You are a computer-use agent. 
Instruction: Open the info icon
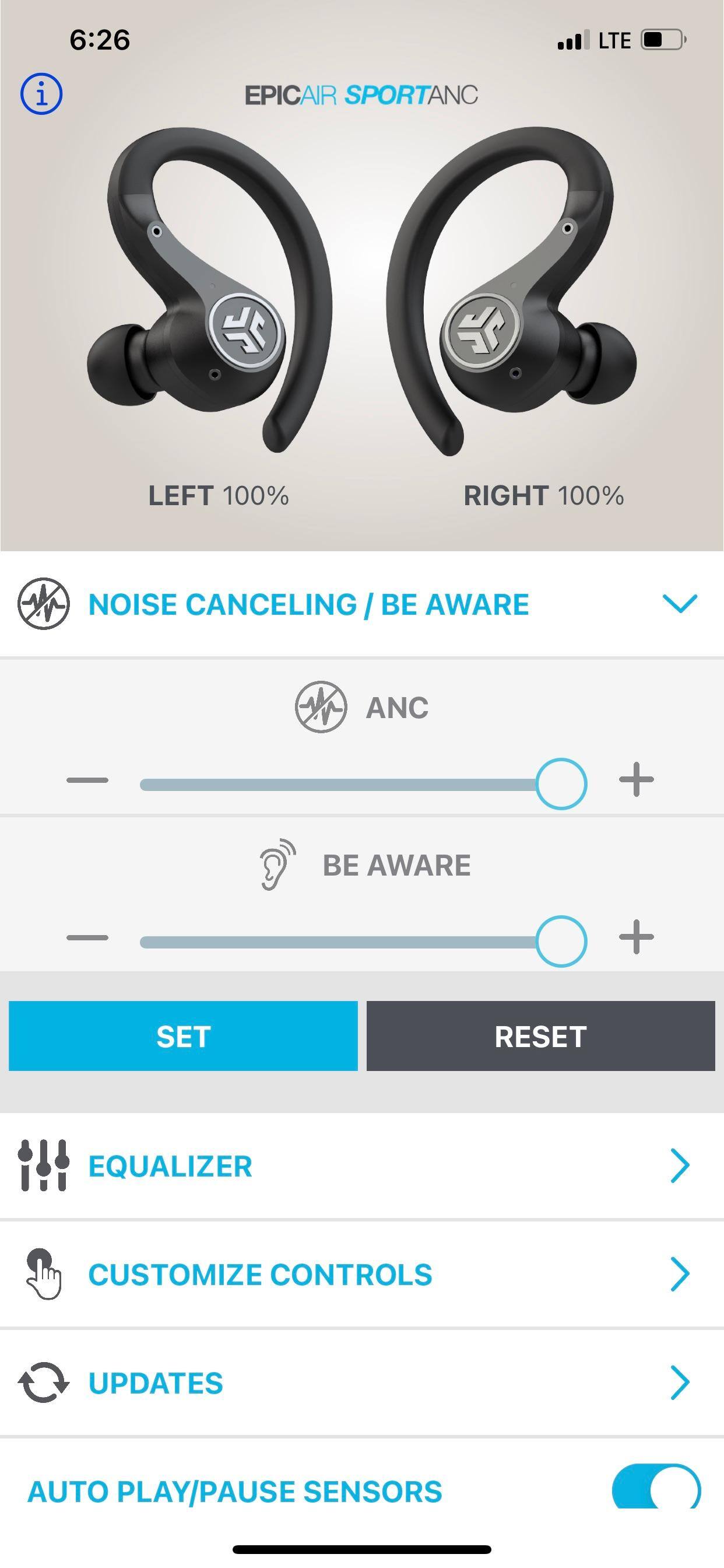click(x=41, y=94)
